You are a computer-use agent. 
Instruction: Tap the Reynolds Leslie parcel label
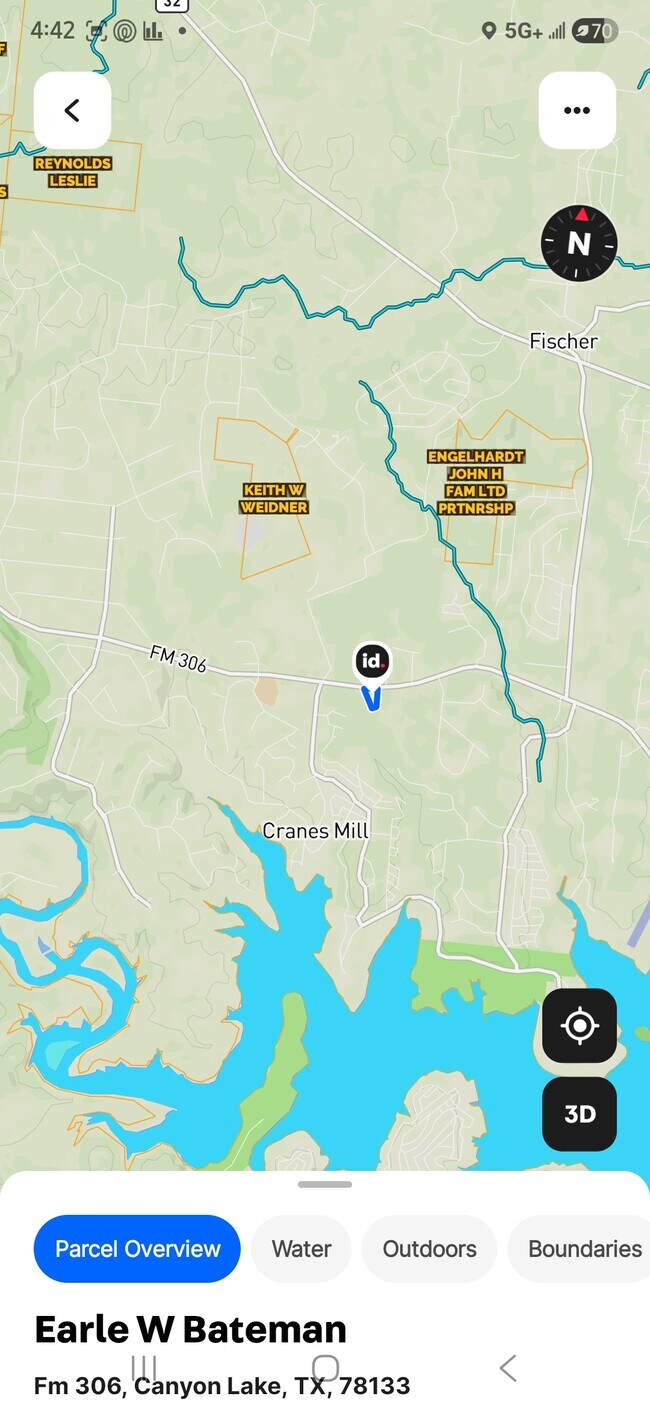tap(72, 172)
